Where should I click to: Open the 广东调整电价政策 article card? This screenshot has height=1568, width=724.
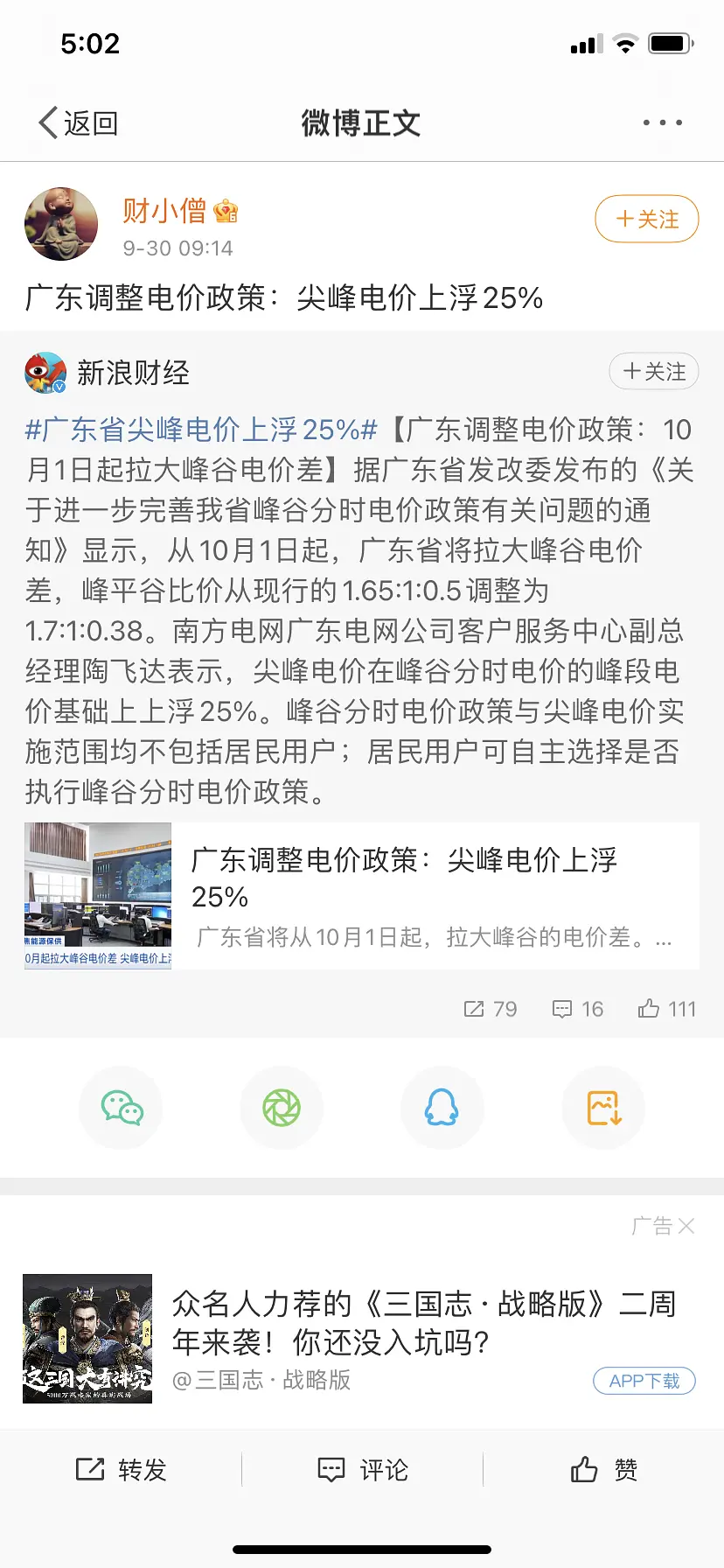[362, 895]
